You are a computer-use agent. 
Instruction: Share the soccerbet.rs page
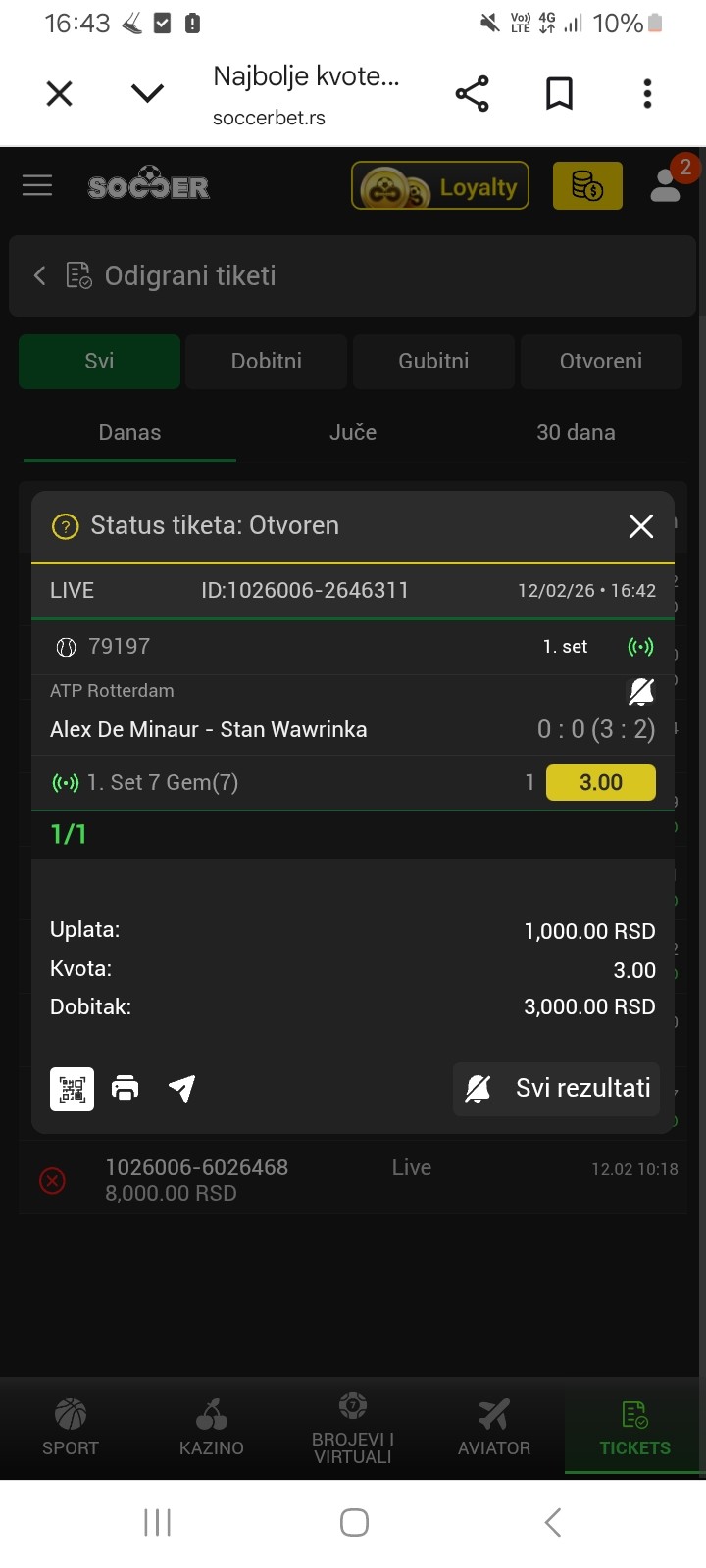(472, 94)
